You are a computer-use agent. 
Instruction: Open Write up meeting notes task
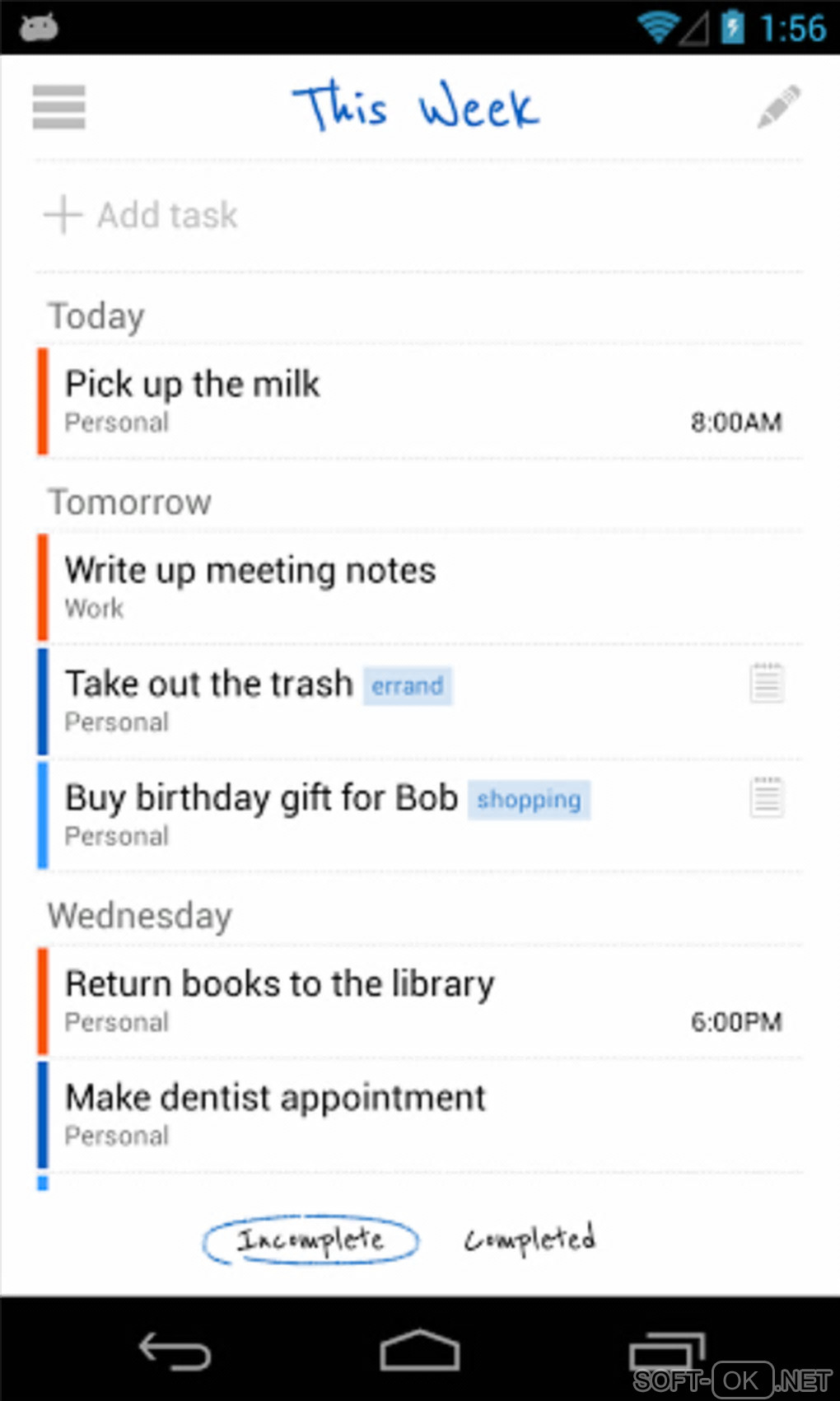point(250,571)
